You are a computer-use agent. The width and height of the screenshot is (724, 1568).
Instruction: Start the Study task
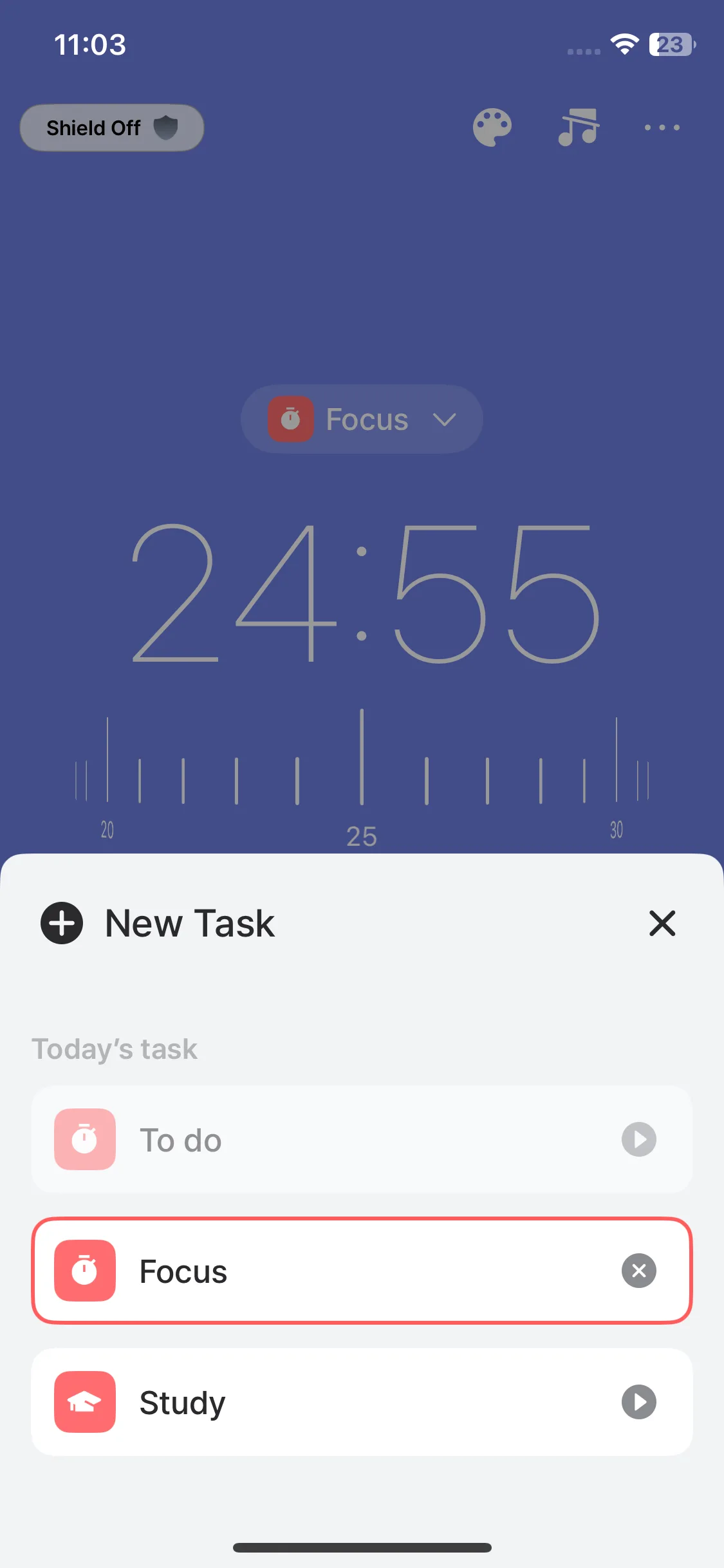point(638,1402)
